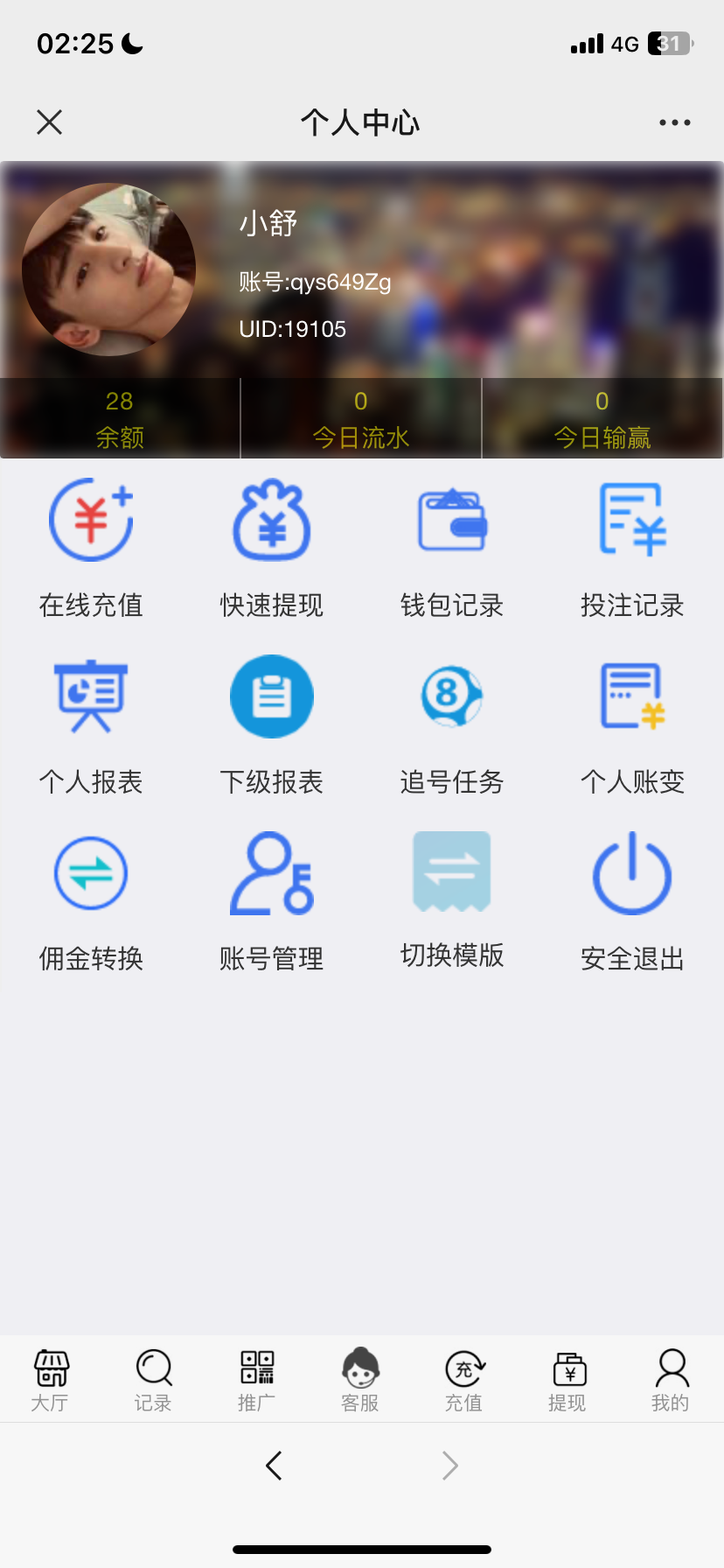Open the 推广 promotion tab
This screenshot has width=724, height=1568.
(257, 1379)
